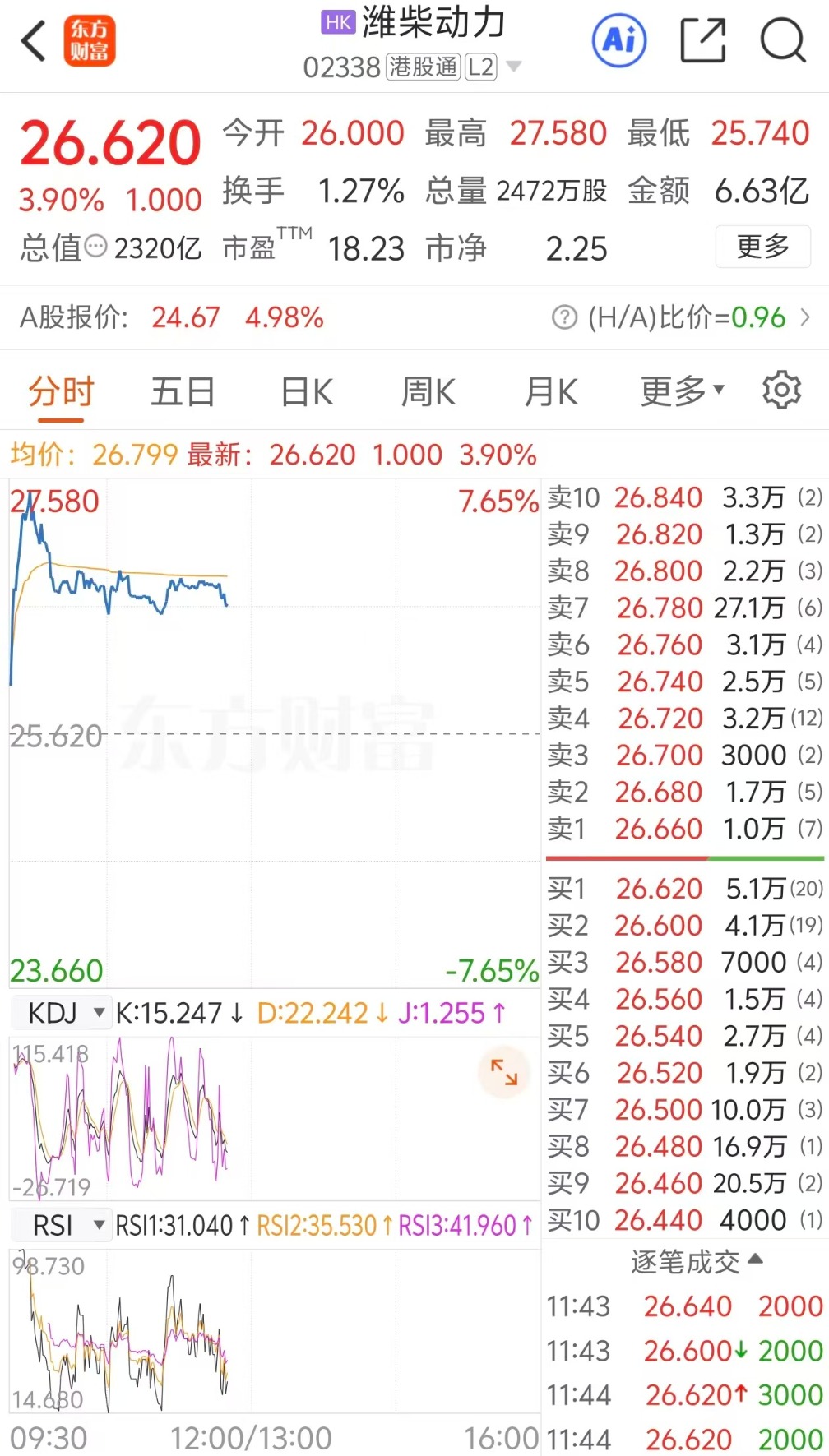Open the search magnifier
The width and height of the screenshot is (829, 1456).
(x=782, y=40)
